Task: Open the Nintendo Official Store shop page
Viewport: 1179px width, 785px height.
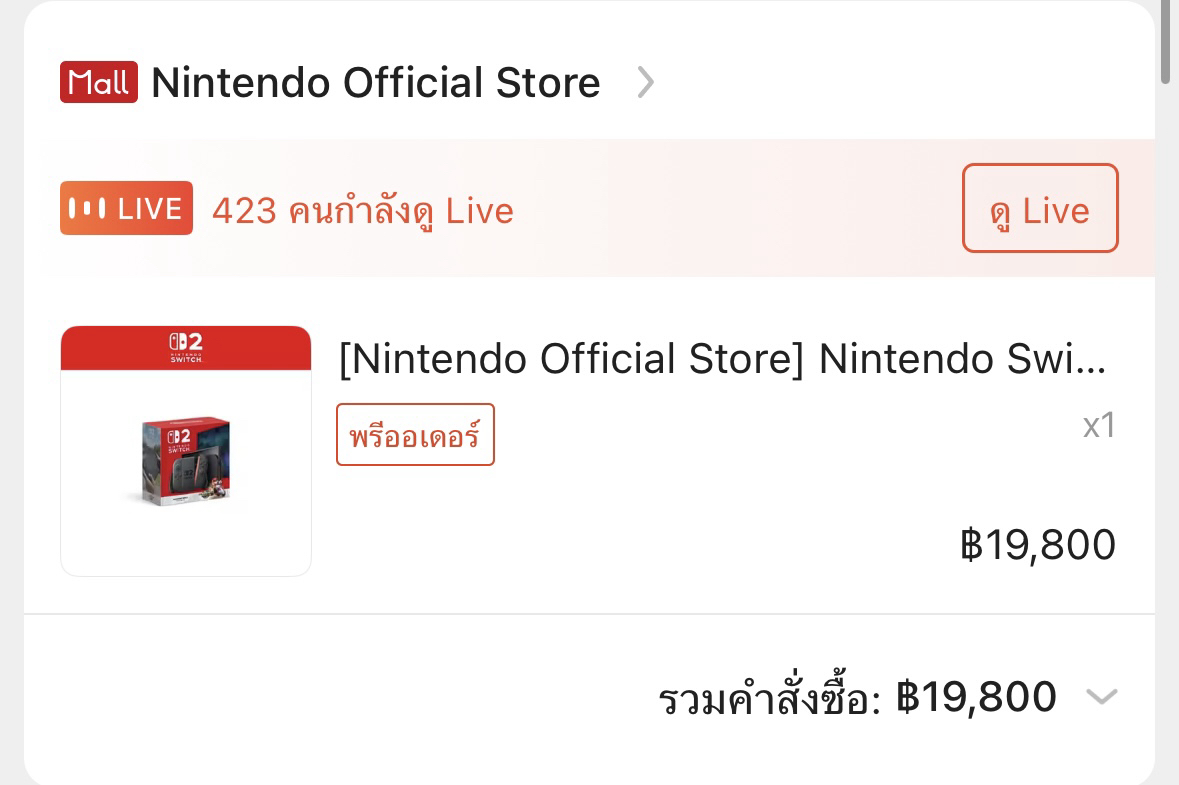Action: [x=375, y=82]
